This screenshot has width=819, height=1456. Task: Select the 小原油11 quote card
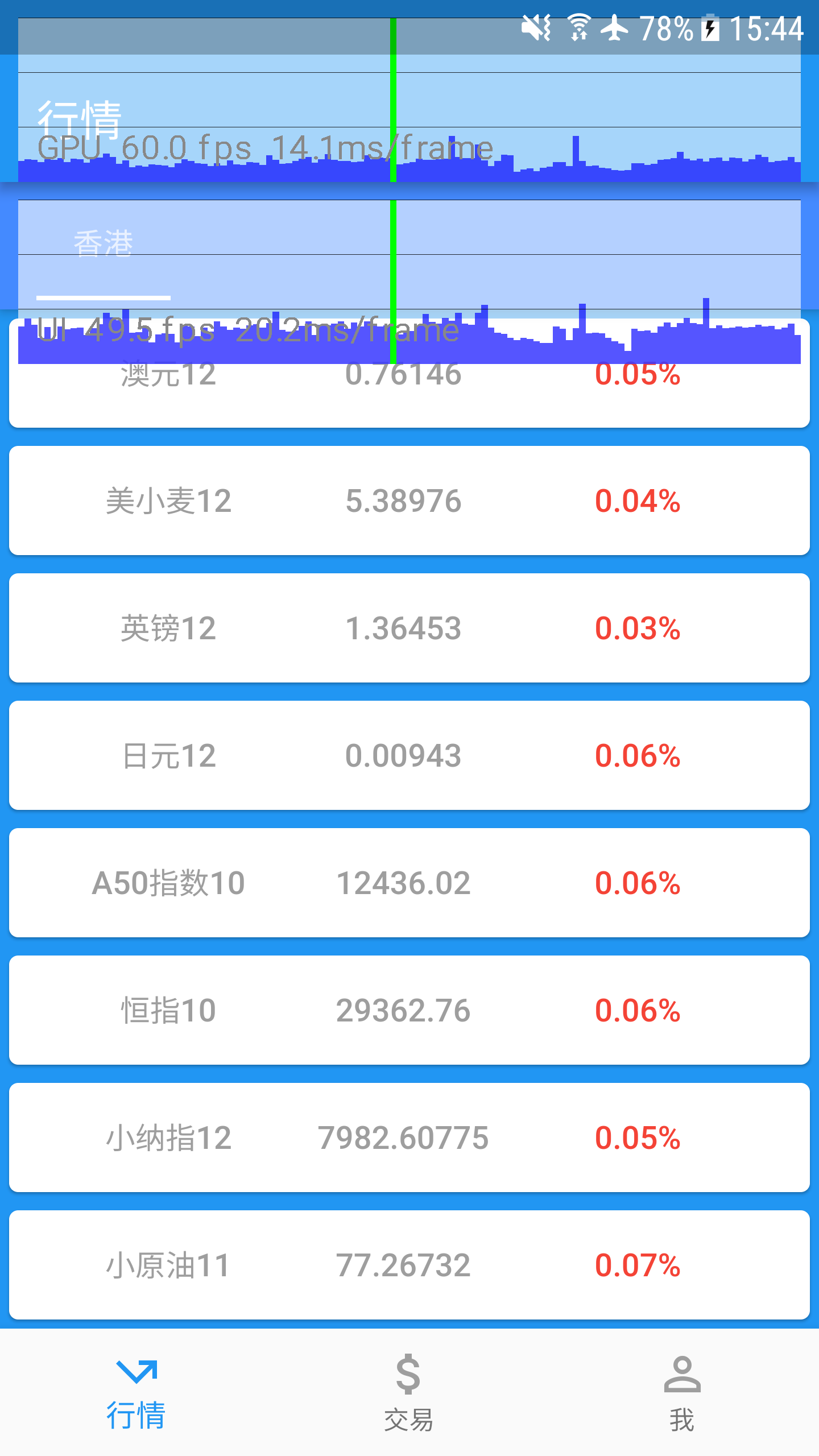tap(409, 1265)
